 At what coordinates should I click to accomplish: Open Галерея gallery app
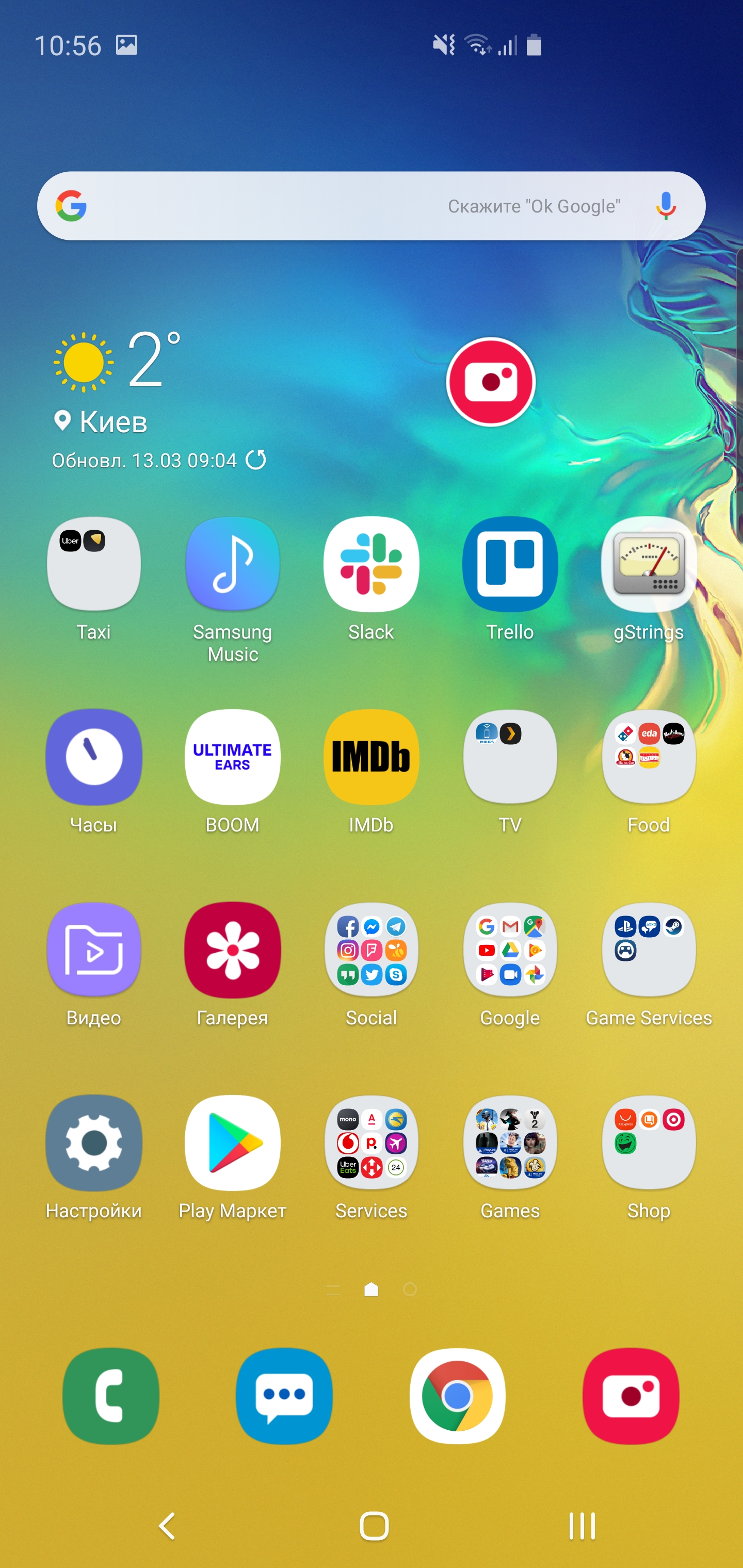[x=233, y=950]
